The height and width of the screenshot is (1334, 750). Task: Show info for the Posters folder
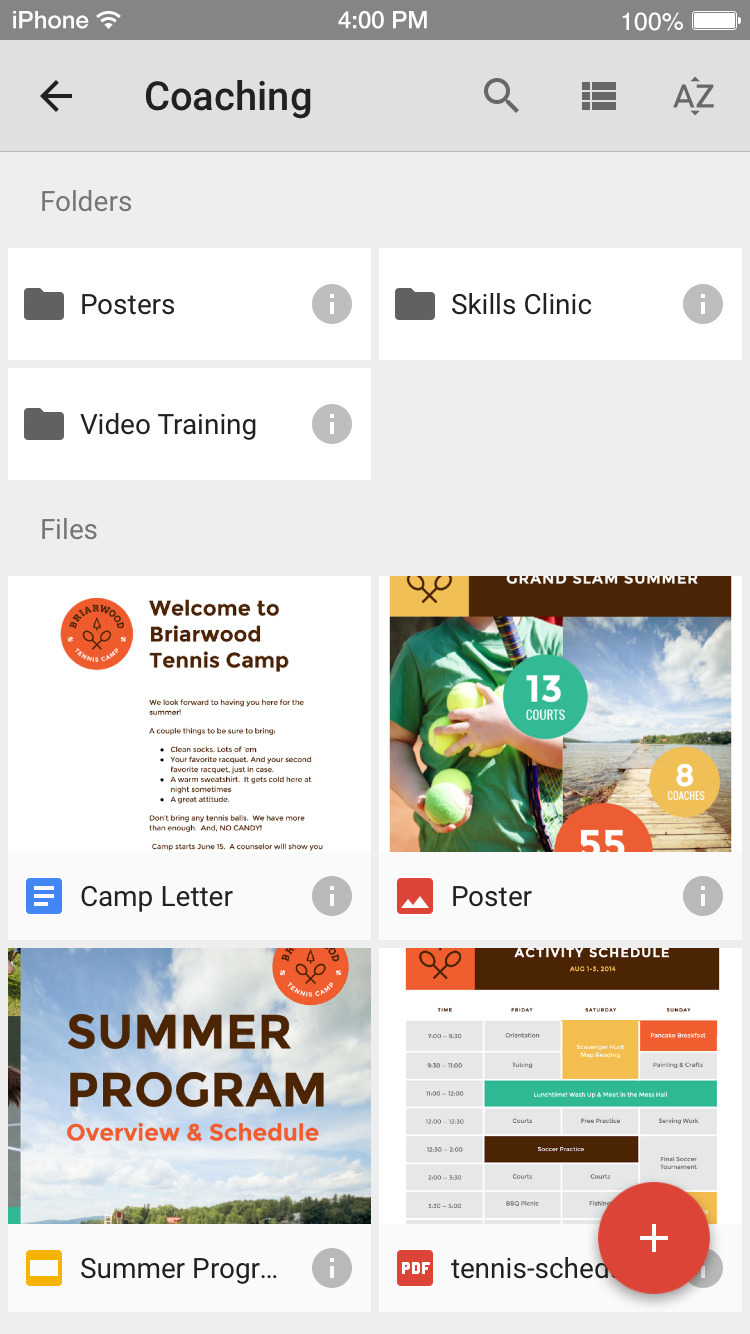[332, 304]
